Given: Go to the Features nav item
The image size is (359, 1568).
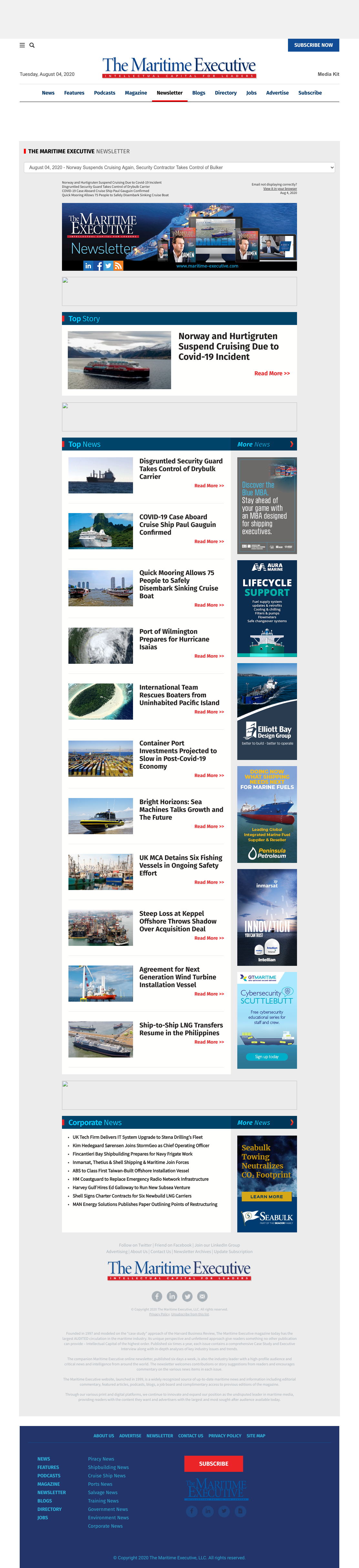Looking at the screenshot, I should [74, 93].
